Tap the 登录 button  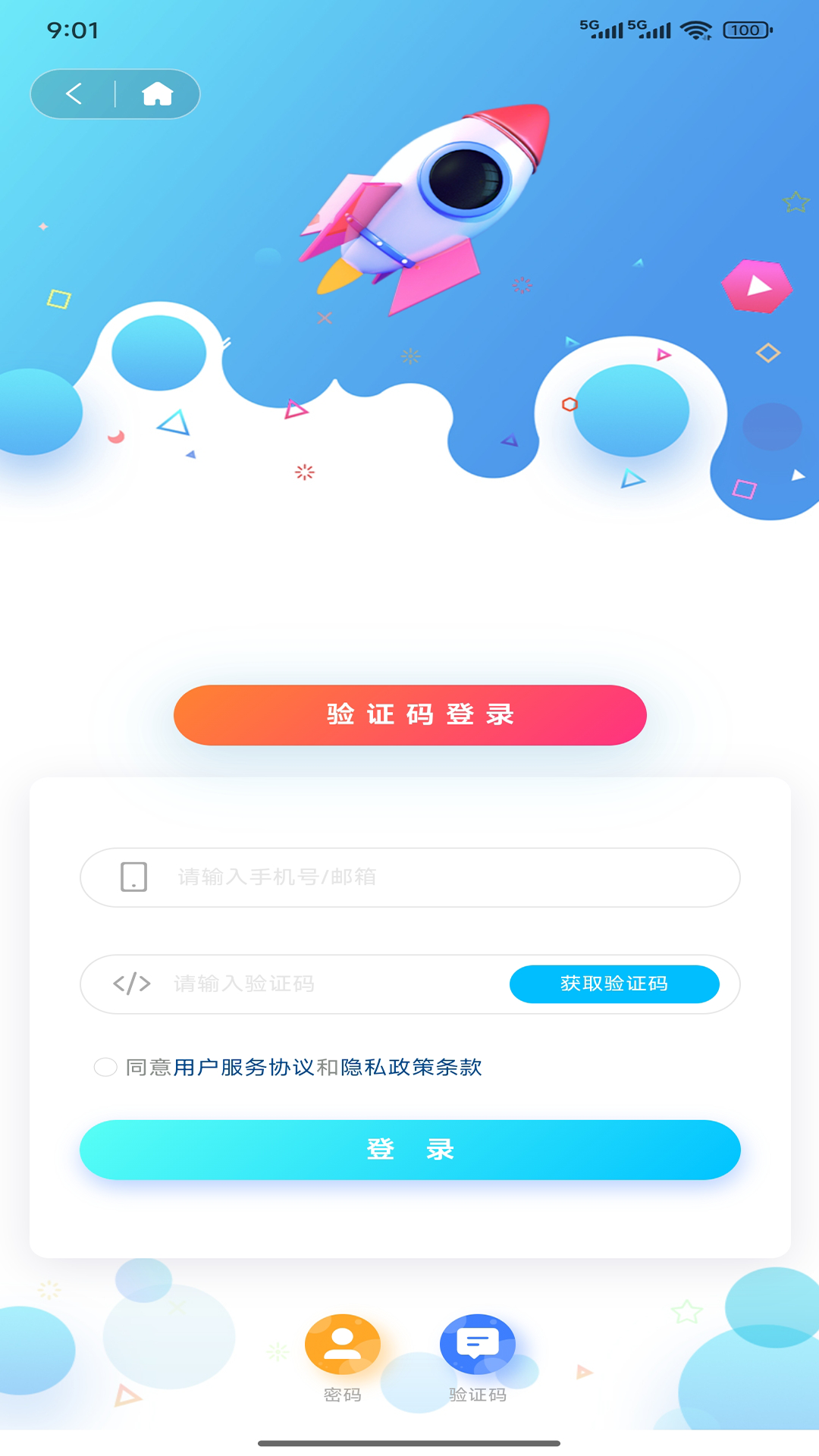click(409, 1150)
